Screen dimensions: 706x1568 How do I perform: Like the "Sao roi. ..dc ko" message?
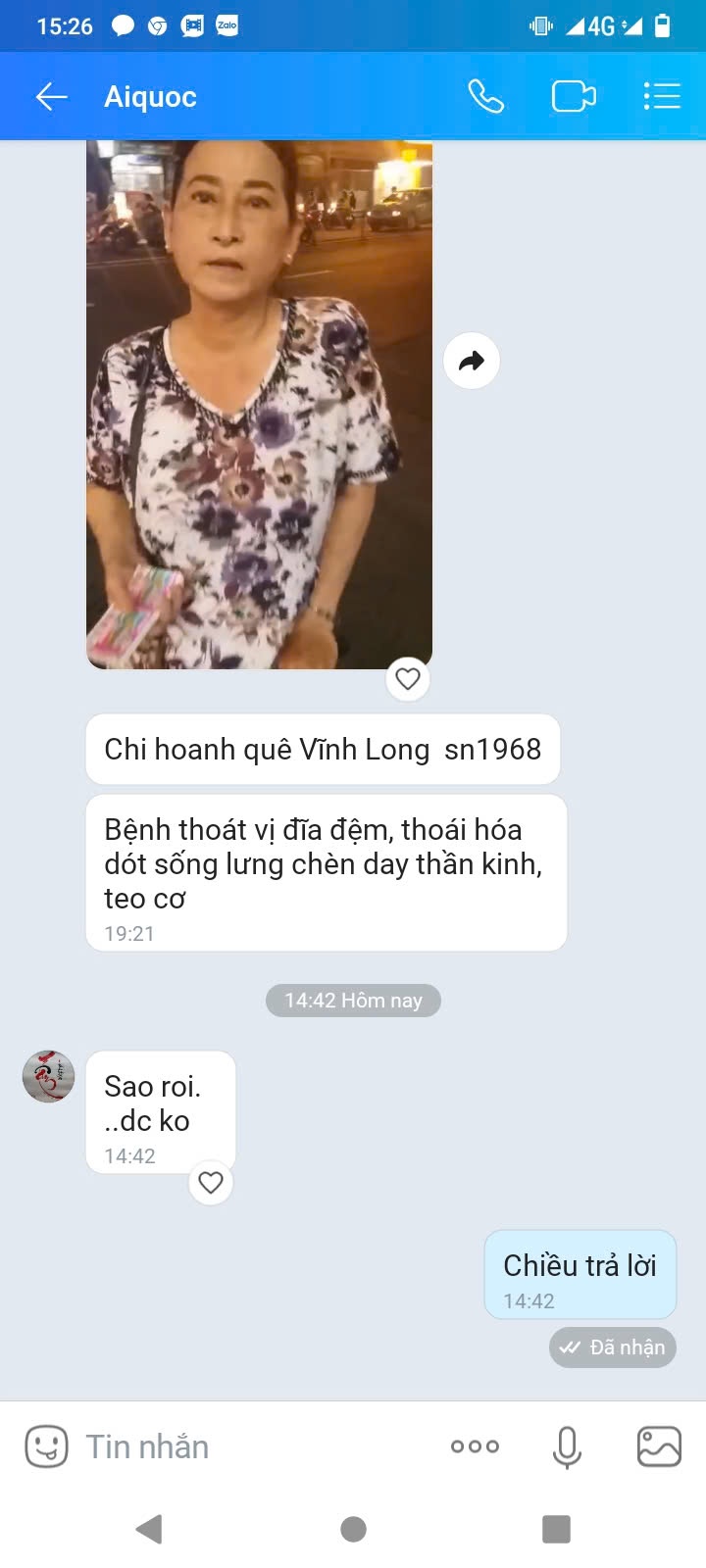[x=211, y=1182]
